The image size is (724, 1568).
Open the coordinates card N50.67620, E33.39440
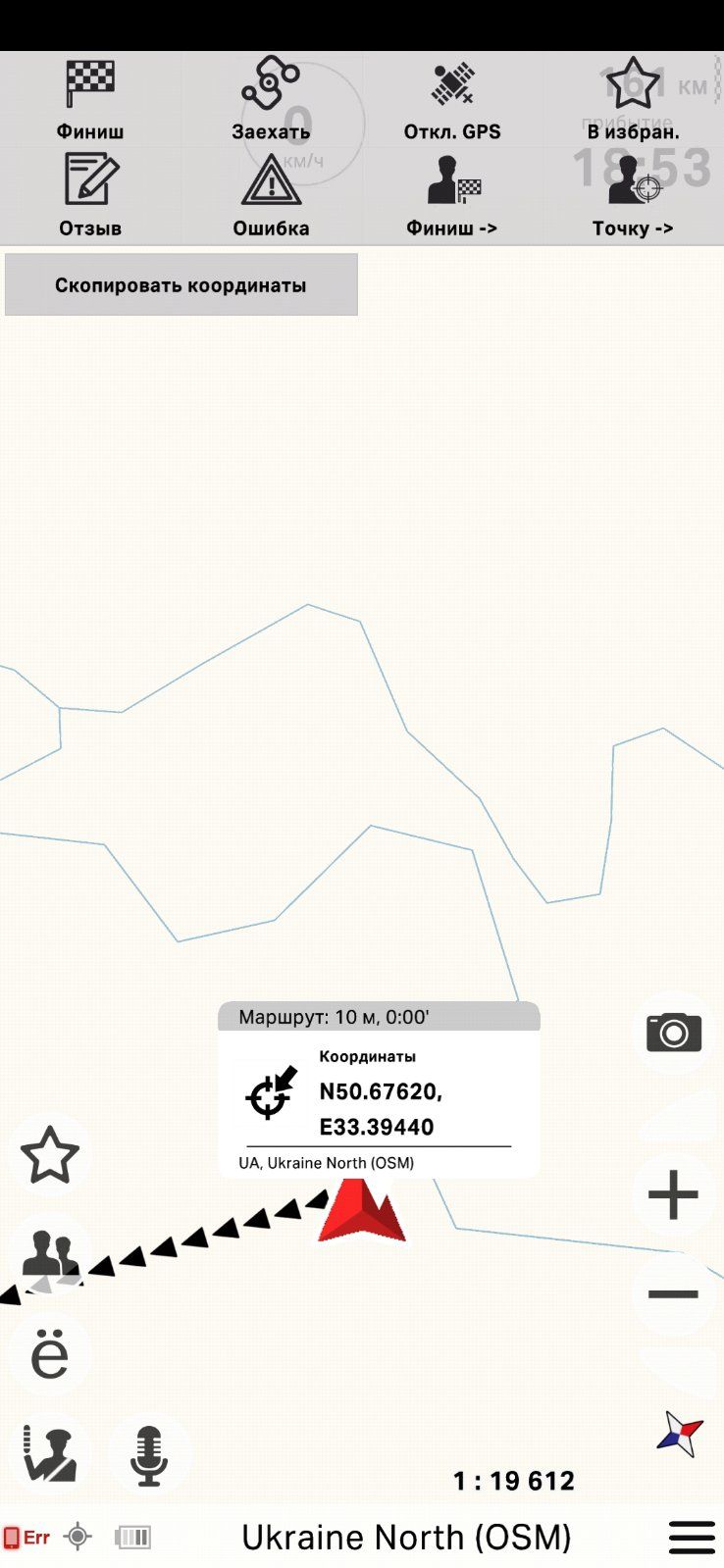(x=379, y=1108)
